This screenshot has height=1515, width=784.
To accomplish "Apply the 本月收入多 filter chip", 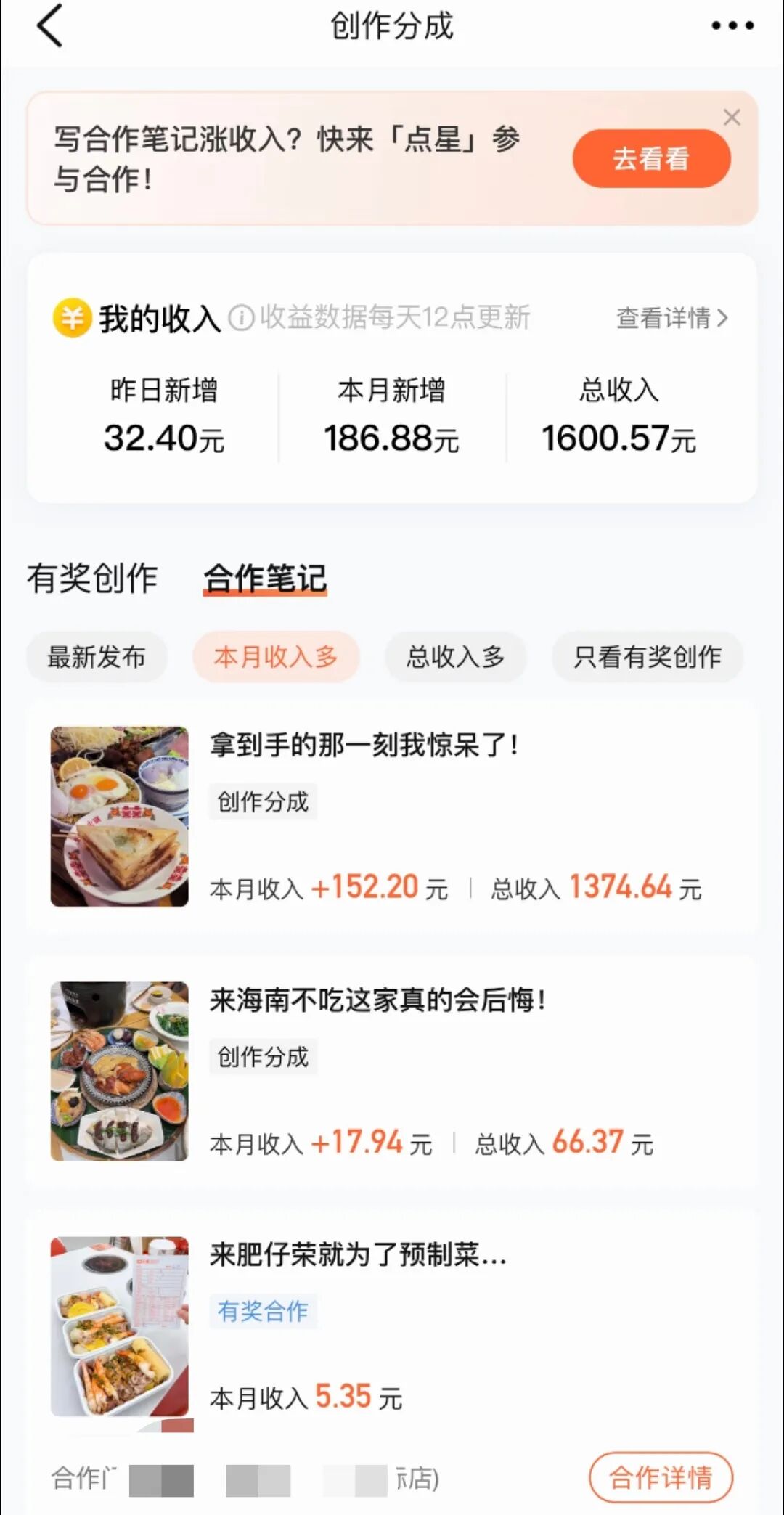I will [276, 657].
